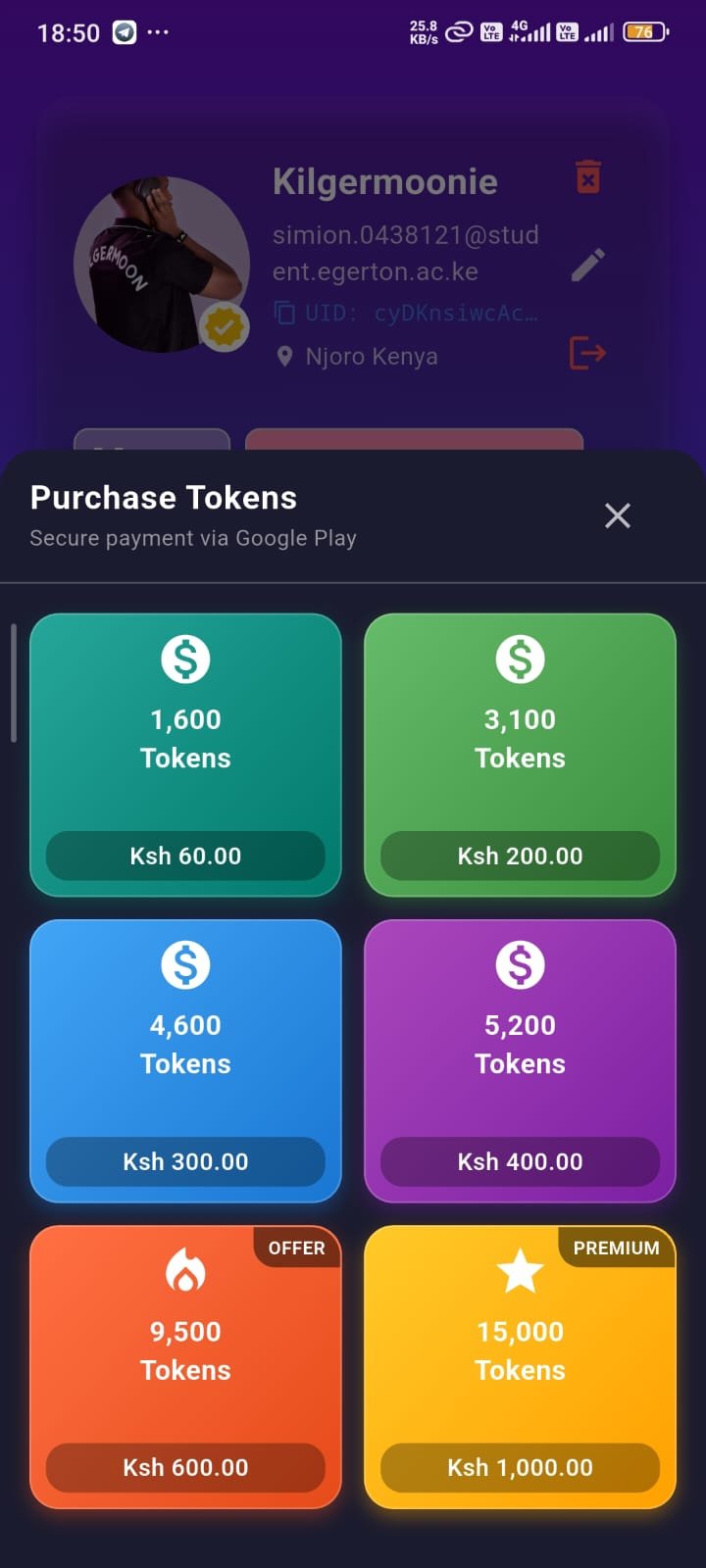Image resolution: width=706 pixels, height=1568 pixels.
Task: Tap the delete account trash icon
Action: pos(587,178)
